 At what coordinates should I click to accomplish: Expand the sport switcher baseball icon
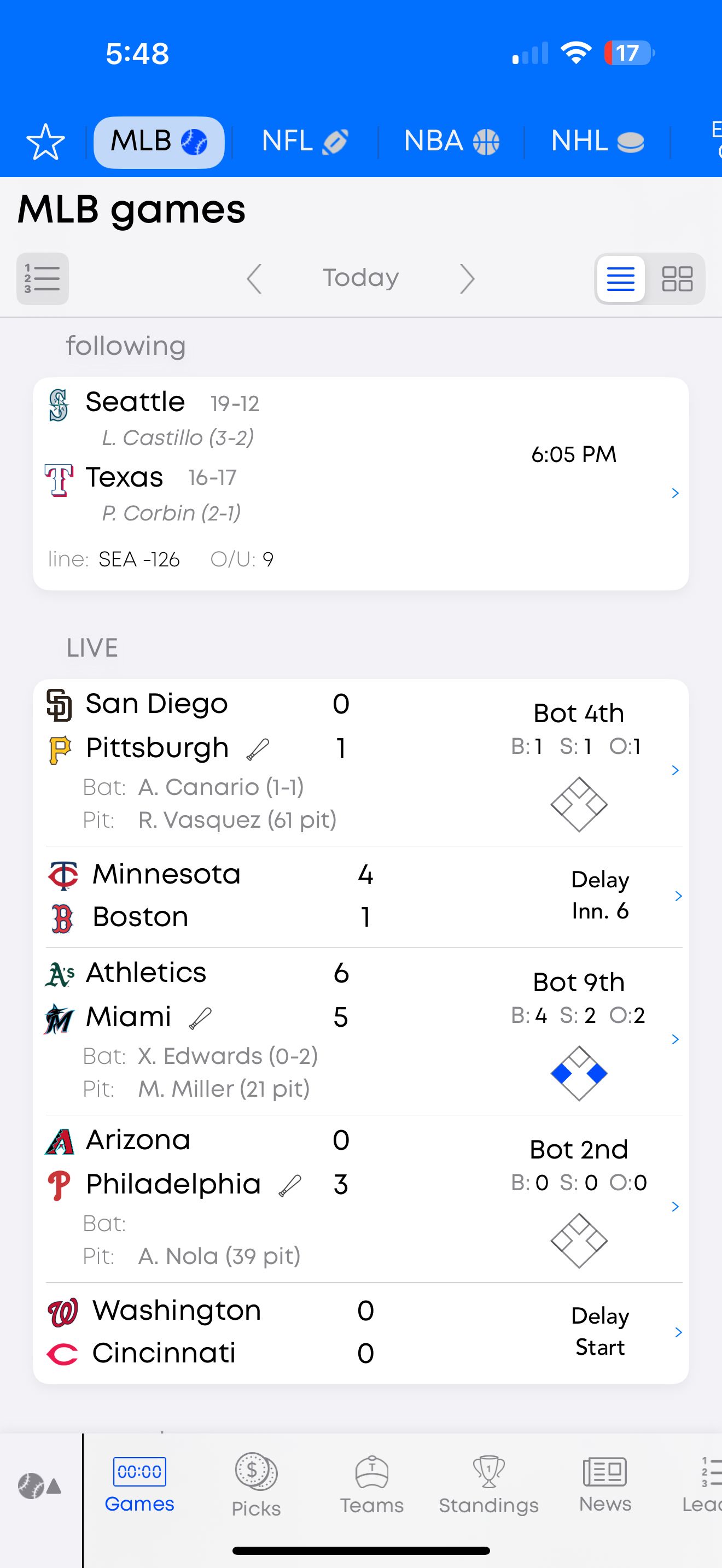coord(39,1487)
